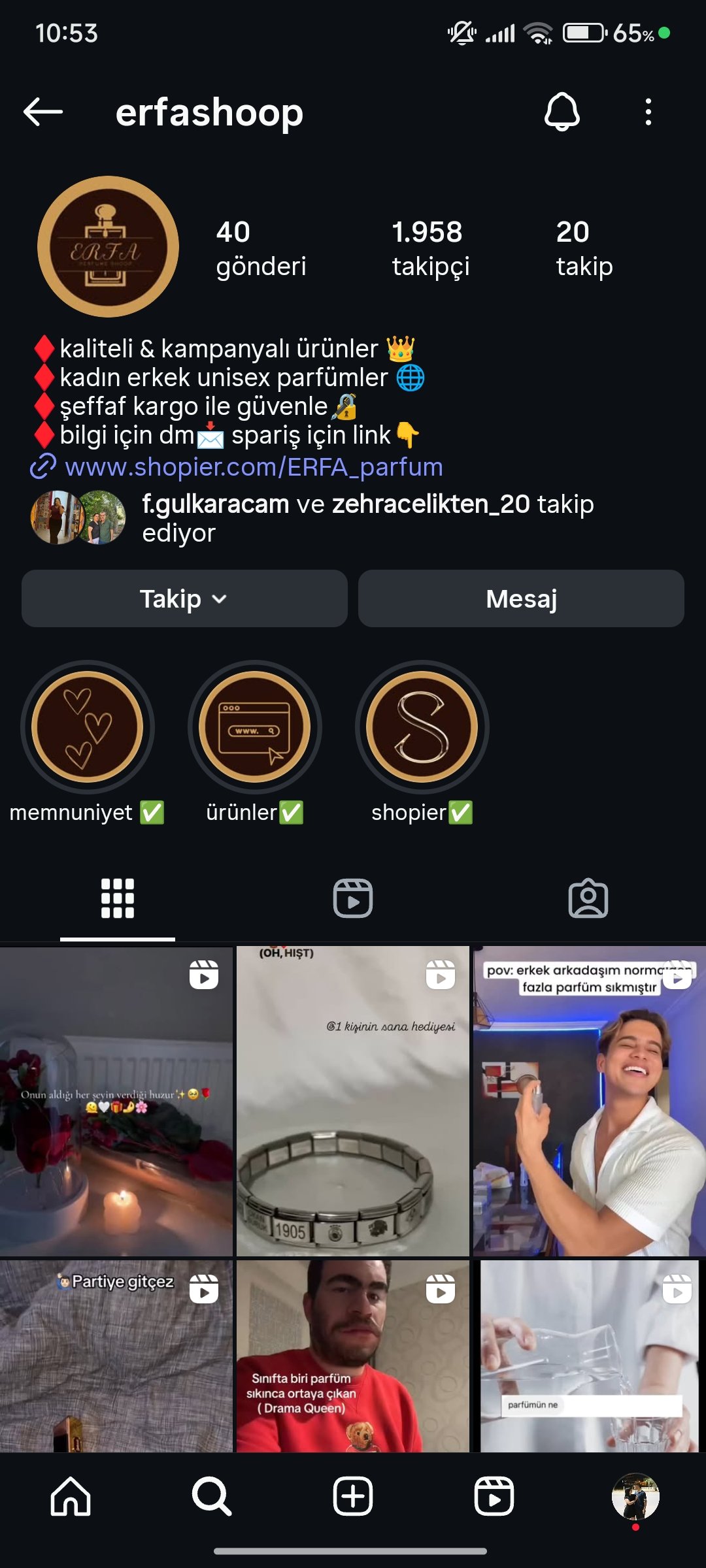Create a new post with plus

point(353,1496)
